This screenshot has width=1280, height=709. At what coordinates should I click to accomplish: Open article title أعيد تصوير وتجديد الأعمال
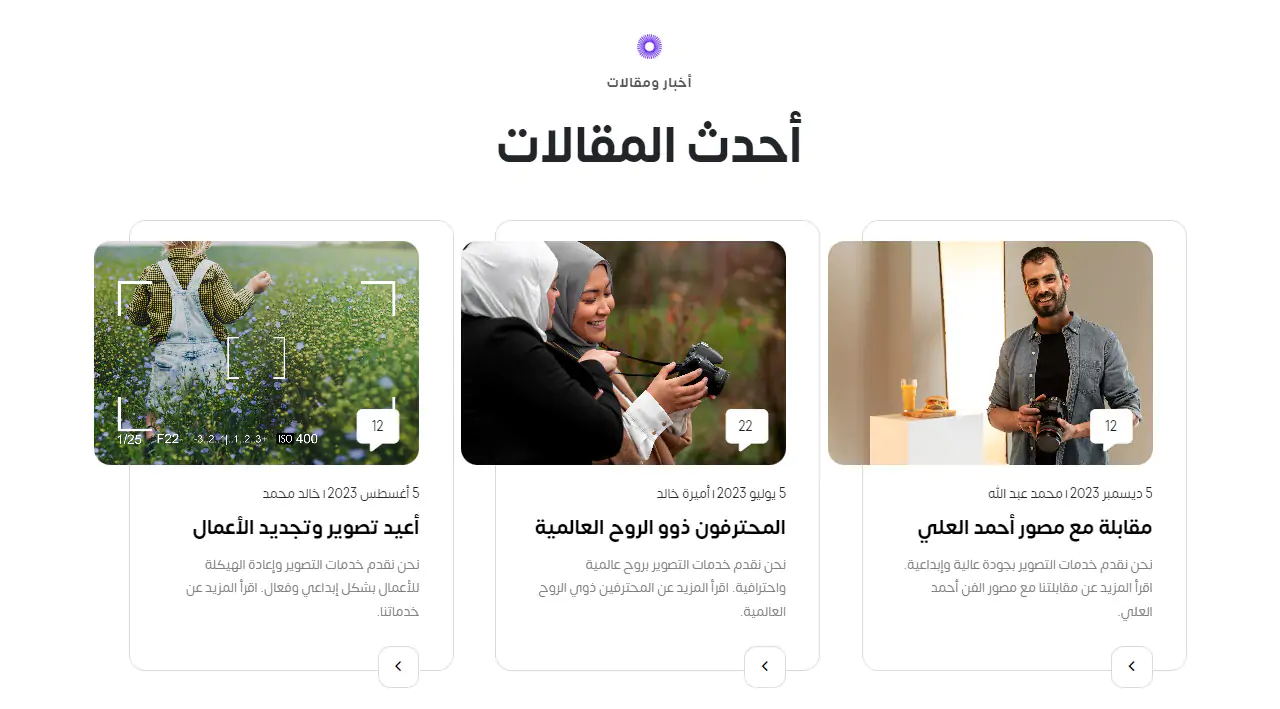pyautogui.click(x=305, y=527)
